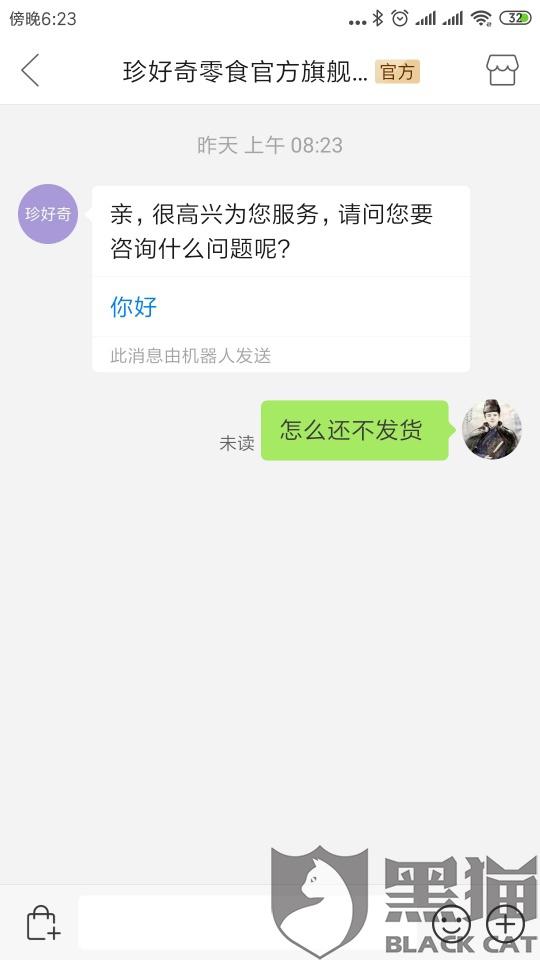Open the shopping bag add icon

(x=43, y=923)
